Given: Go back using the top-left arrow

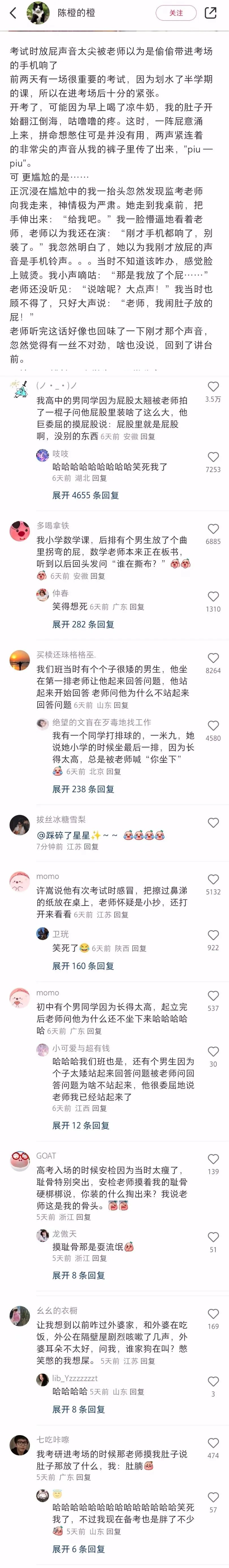Looking at the screenshot, I should (x=13, y=13).
